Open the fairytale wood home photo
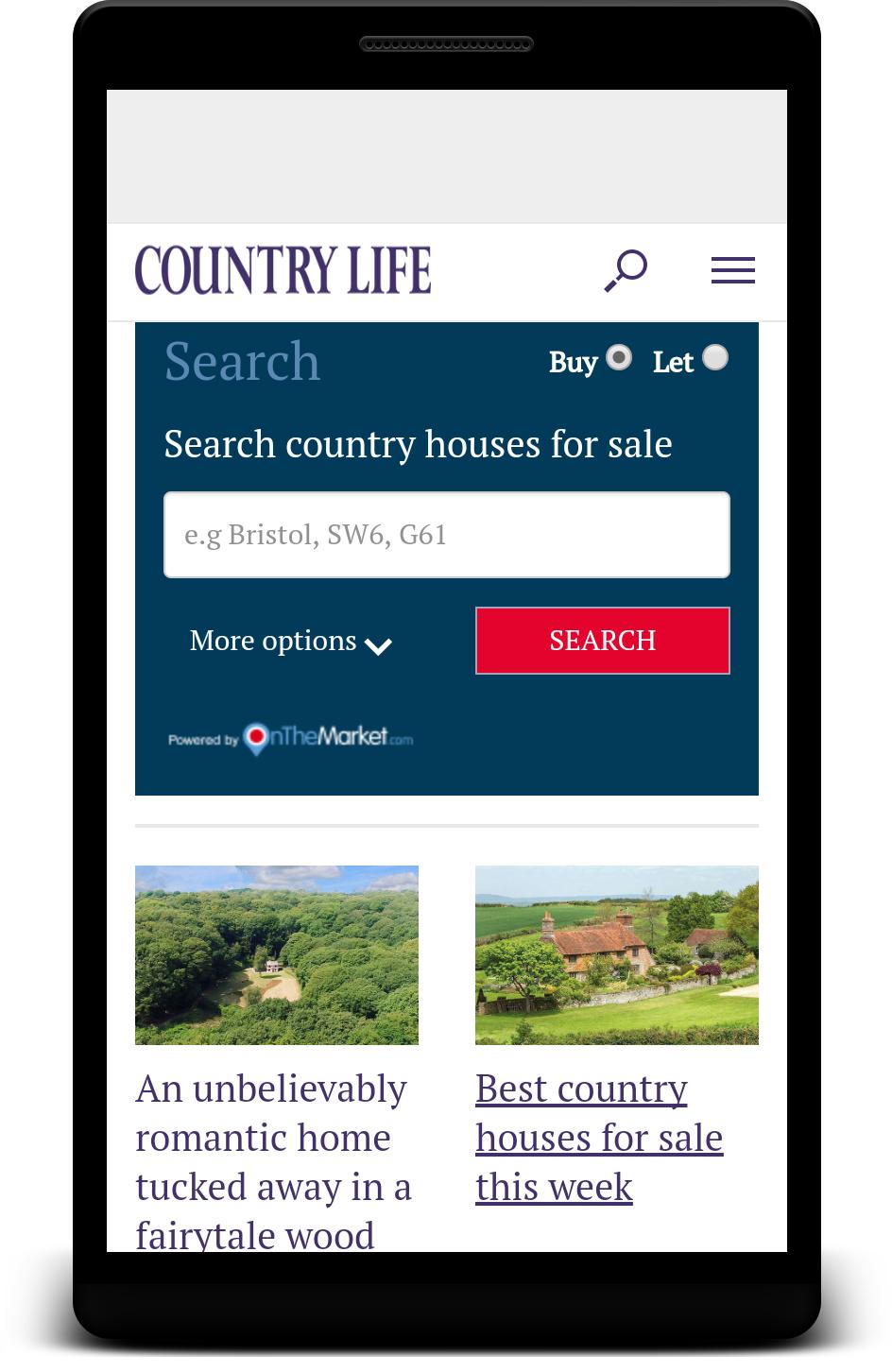This screenshot has height=1372, width=892. click(276, 954)
